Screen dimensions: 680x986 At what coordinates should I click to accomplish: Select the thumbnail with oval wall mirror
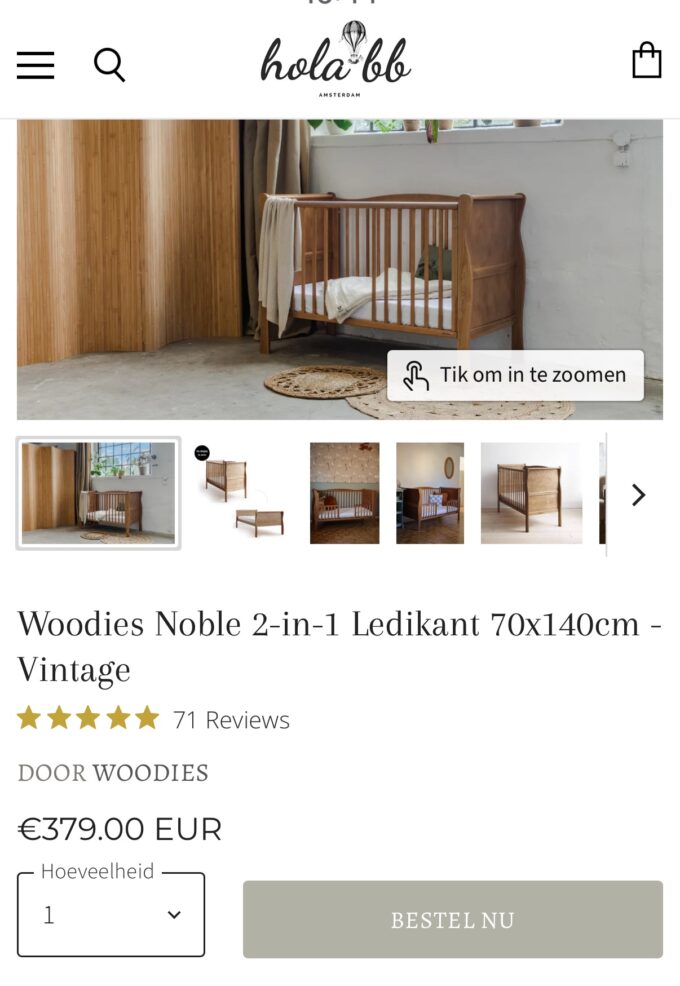coord(430,494)
